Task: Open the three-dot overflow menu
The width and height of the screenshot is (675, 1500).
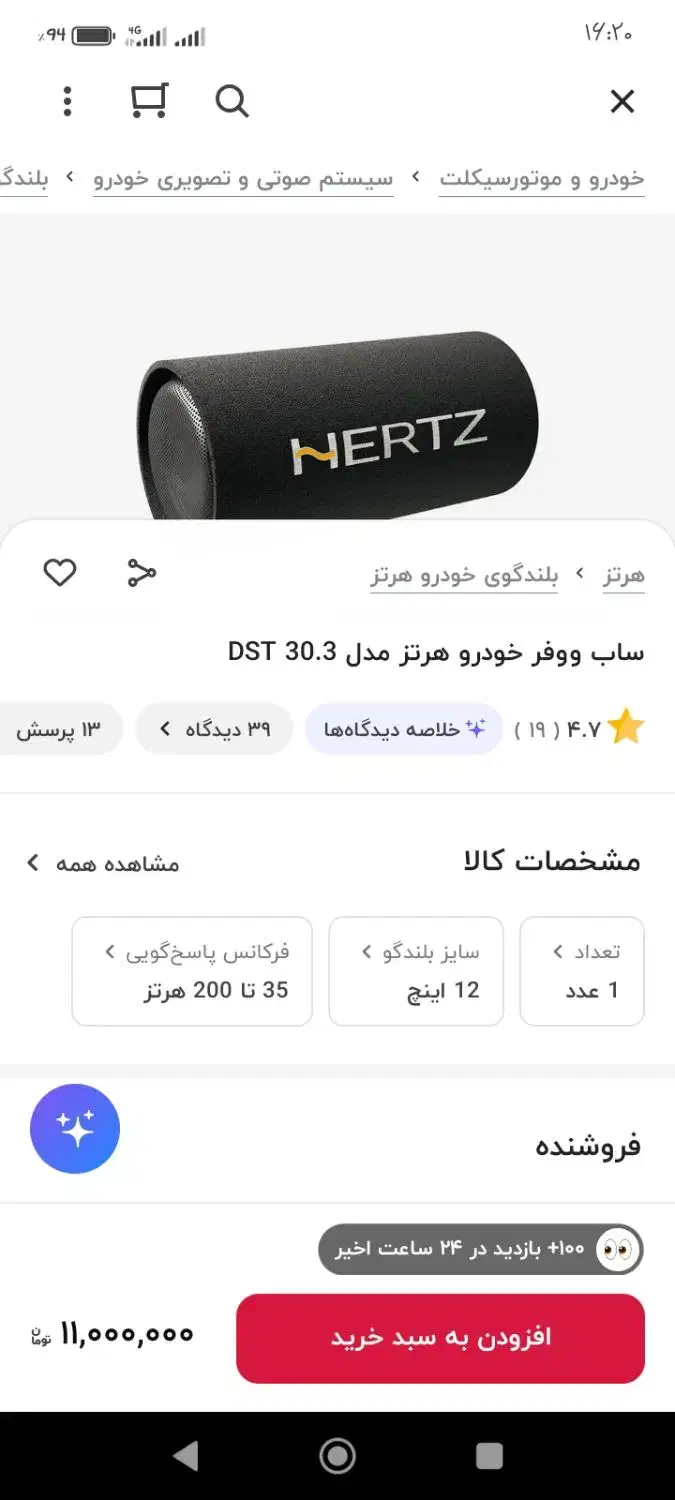Action: [67, 101]
